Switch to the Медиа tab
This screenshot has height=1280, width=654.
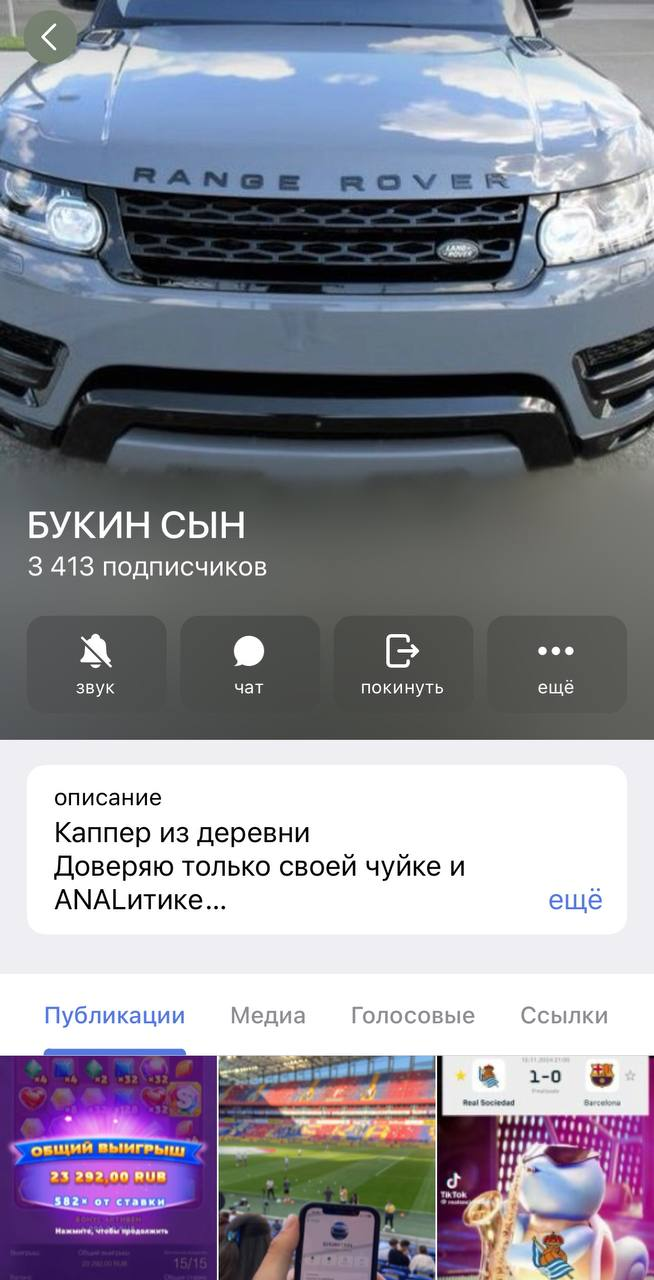pos(268,1016)
